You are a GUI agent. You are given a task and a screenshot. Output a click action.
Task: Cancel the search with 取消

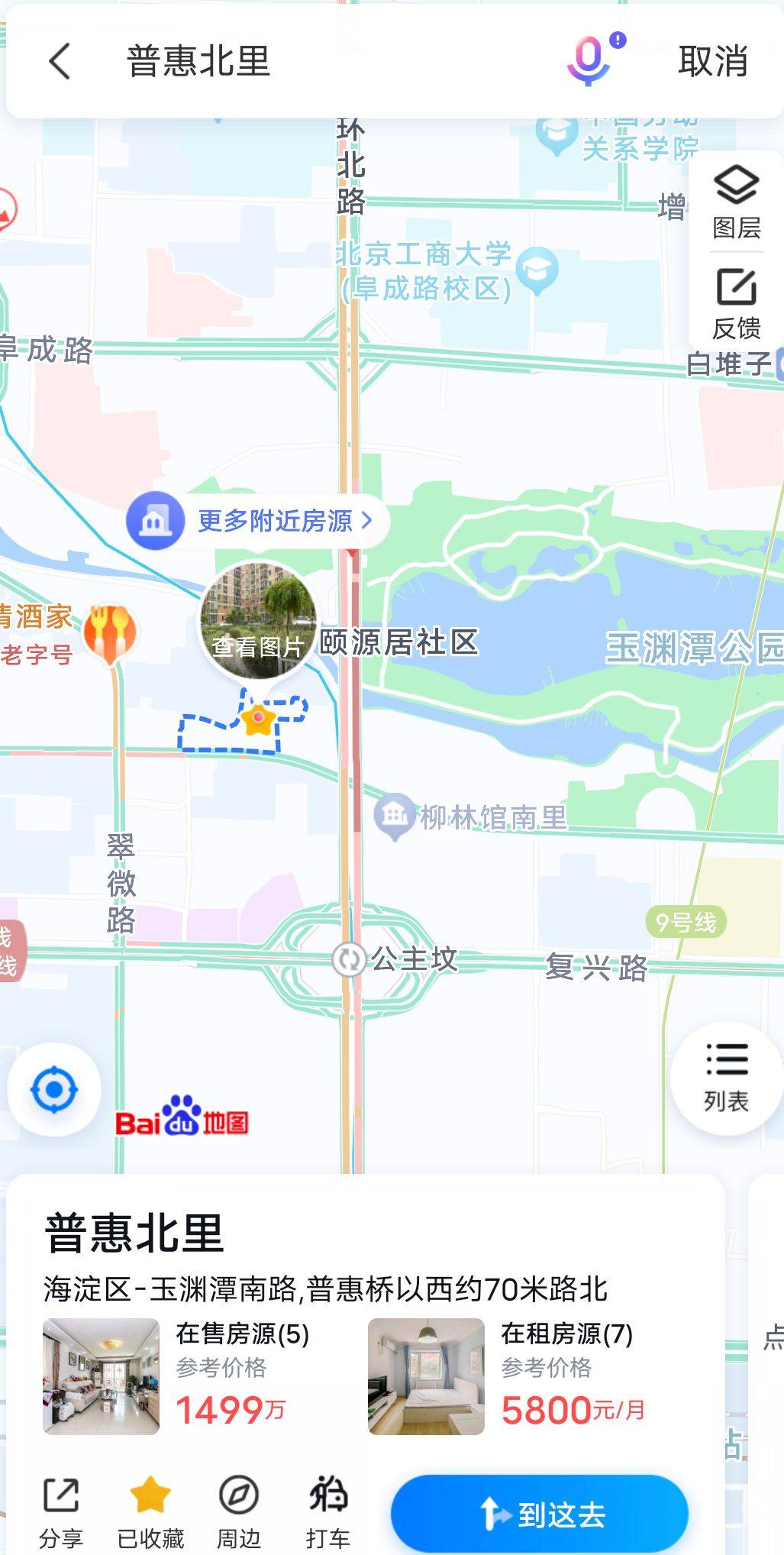pyautogui.click(x=713, y=61)
